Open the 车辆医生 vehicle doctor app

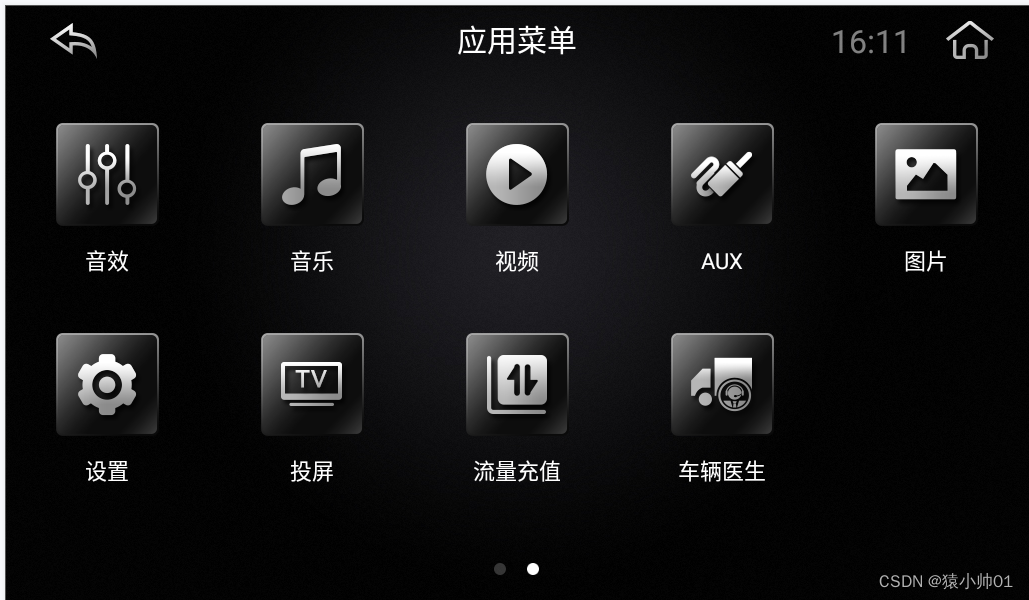point(722,384)
